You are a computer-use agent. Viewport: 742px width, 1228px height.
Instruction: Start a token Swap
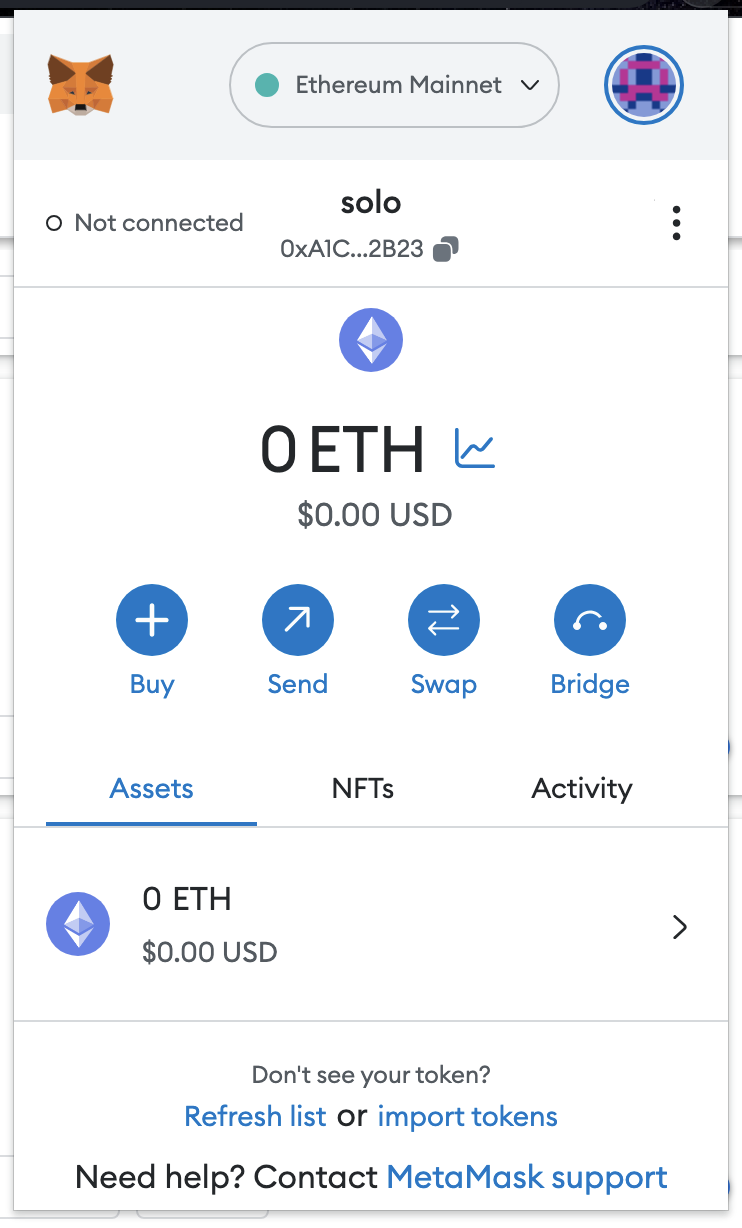point(444,621)
